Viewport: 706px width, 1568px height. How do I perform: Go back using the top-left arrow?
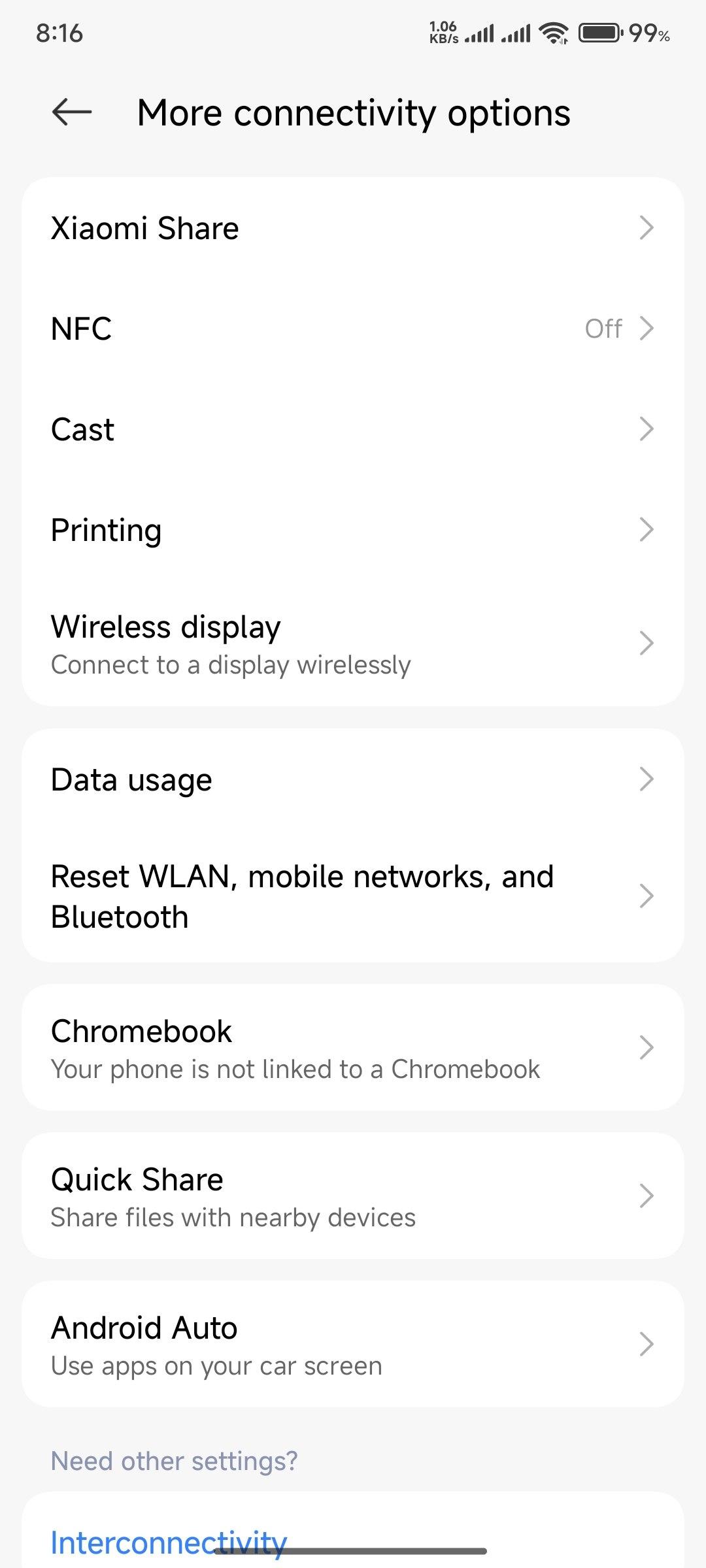(72, 112)
